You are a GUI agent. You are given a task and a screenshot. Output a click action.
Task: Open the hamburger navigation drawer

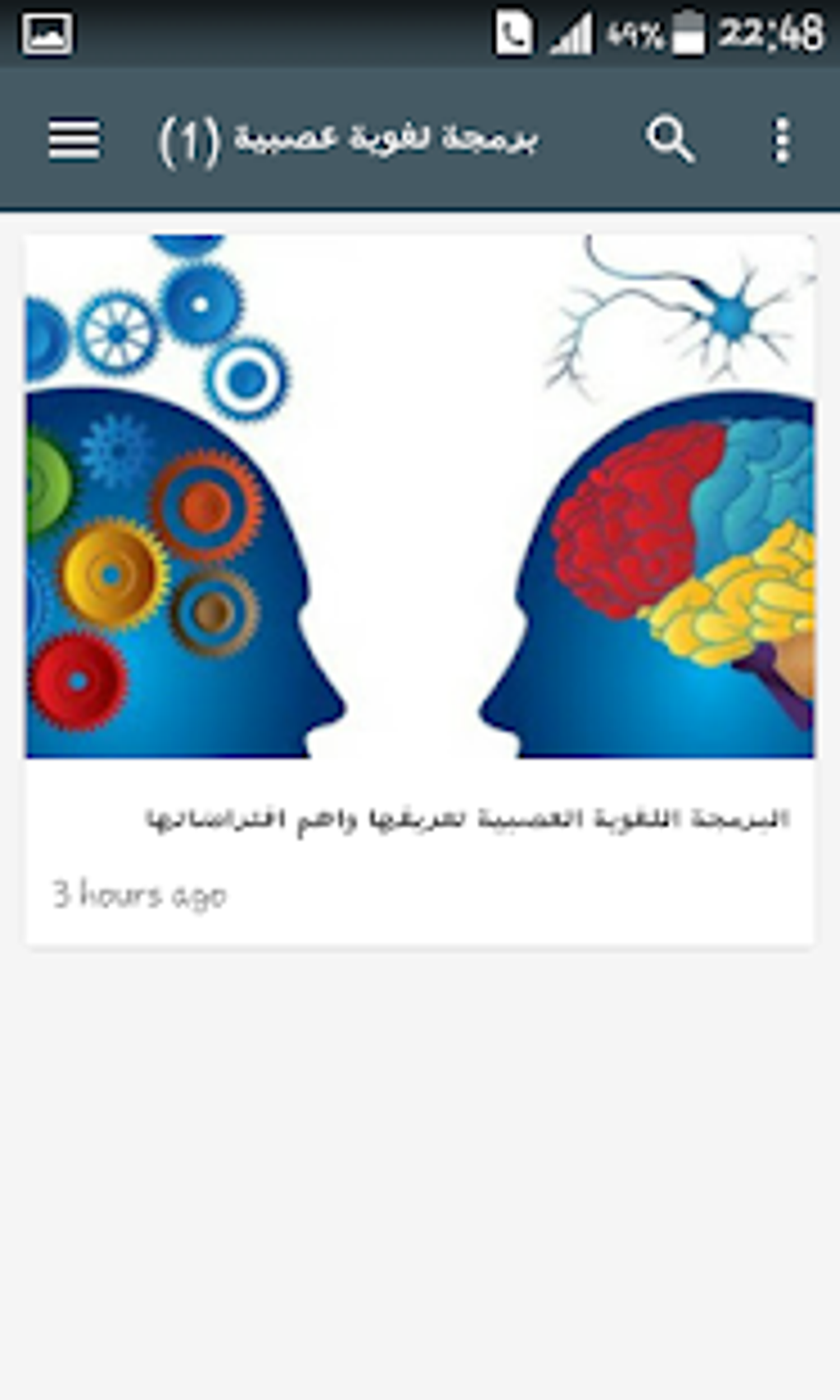click(x=74, y=139)
